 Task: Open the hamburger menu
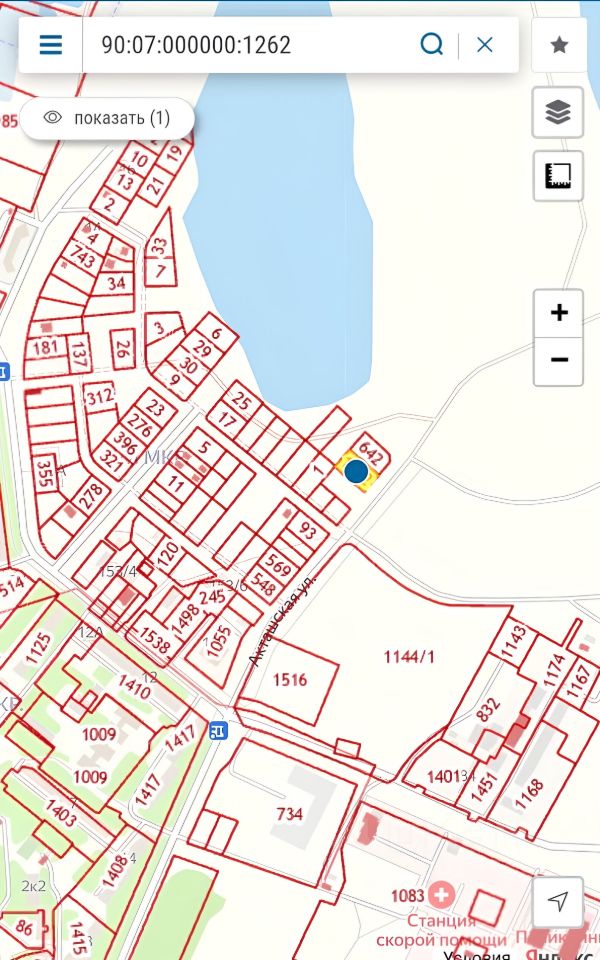click(x=50, y=45)
